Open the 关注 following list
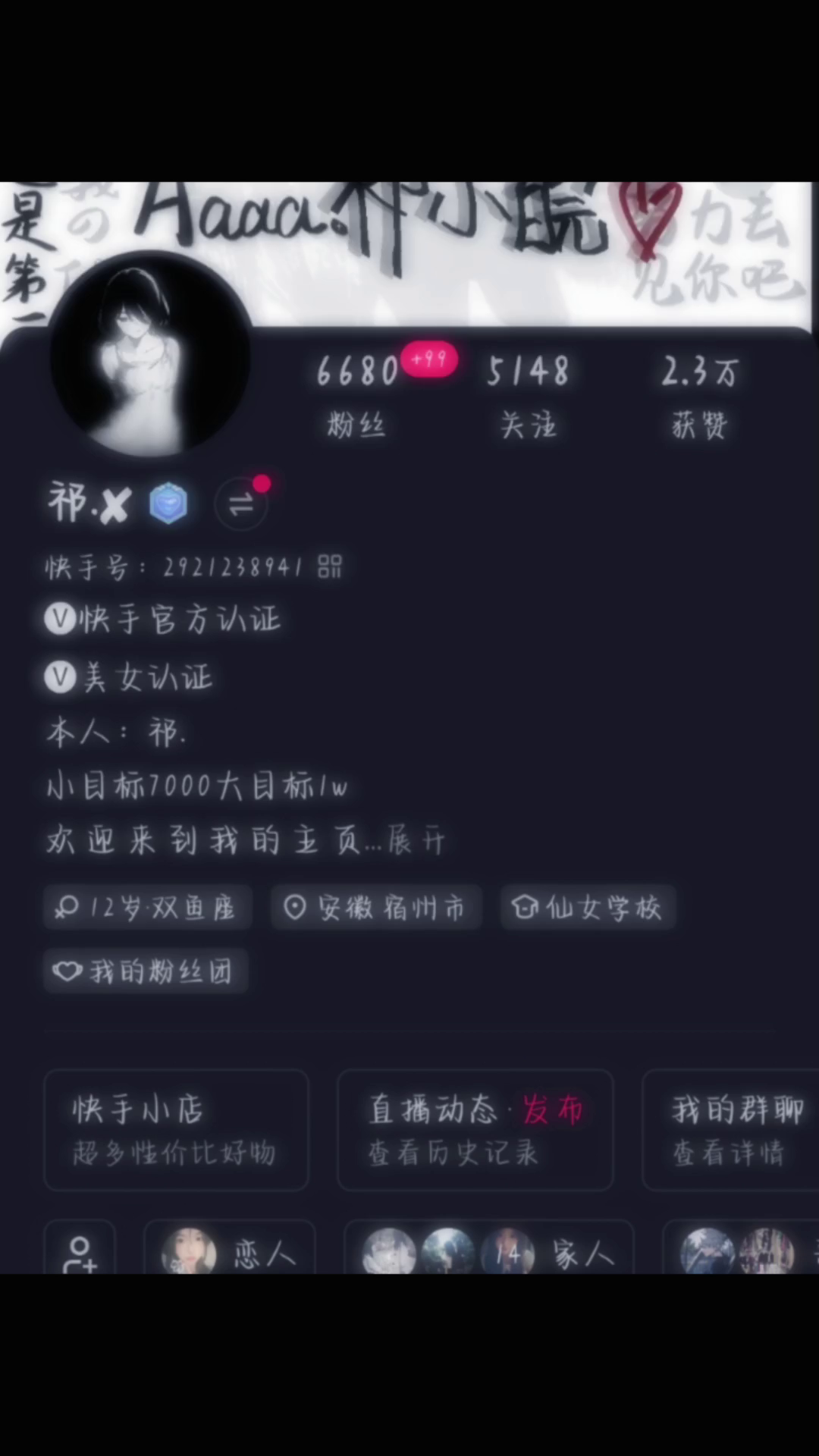 coord(529,394)
